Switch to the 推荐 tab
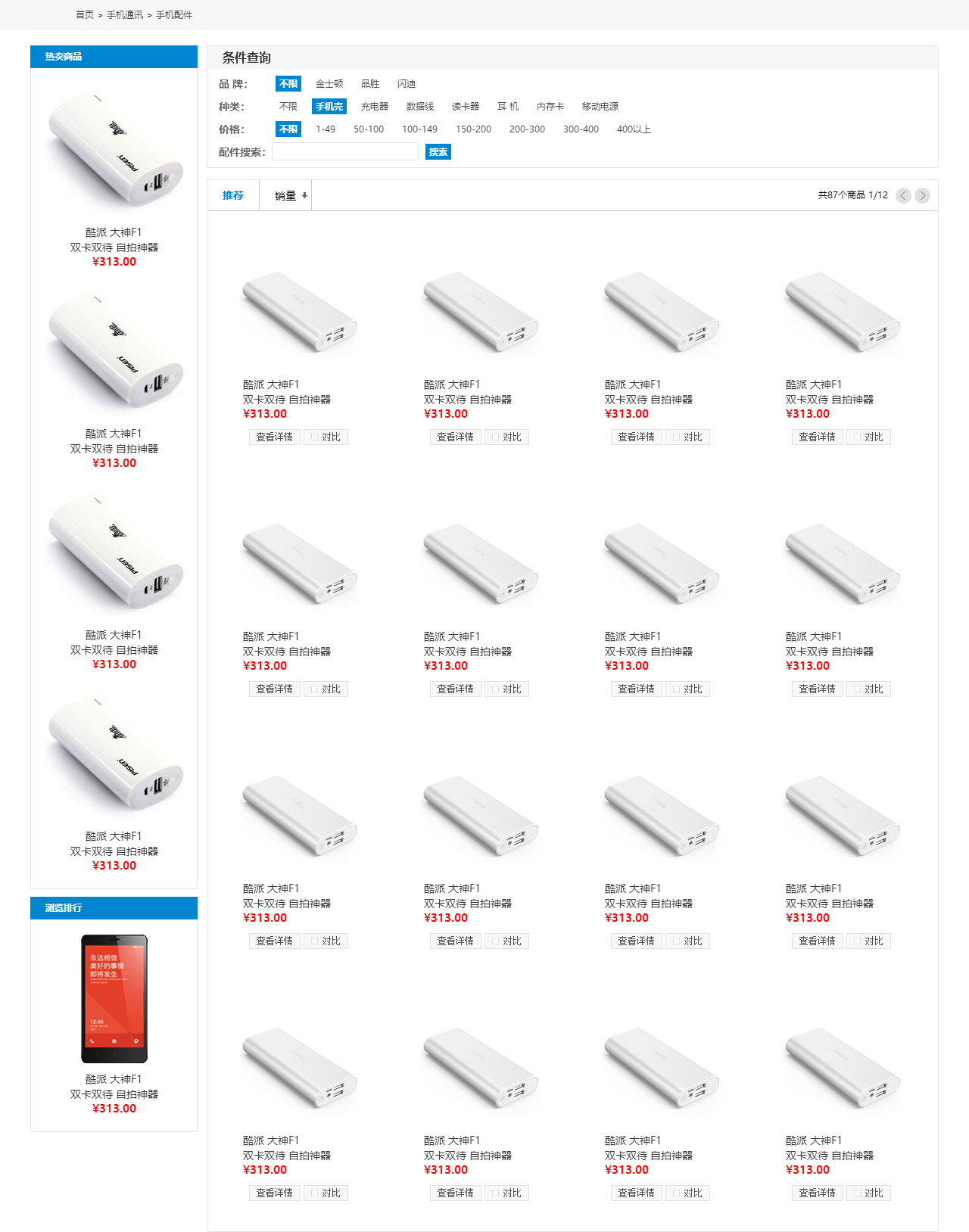 (232, 195)
